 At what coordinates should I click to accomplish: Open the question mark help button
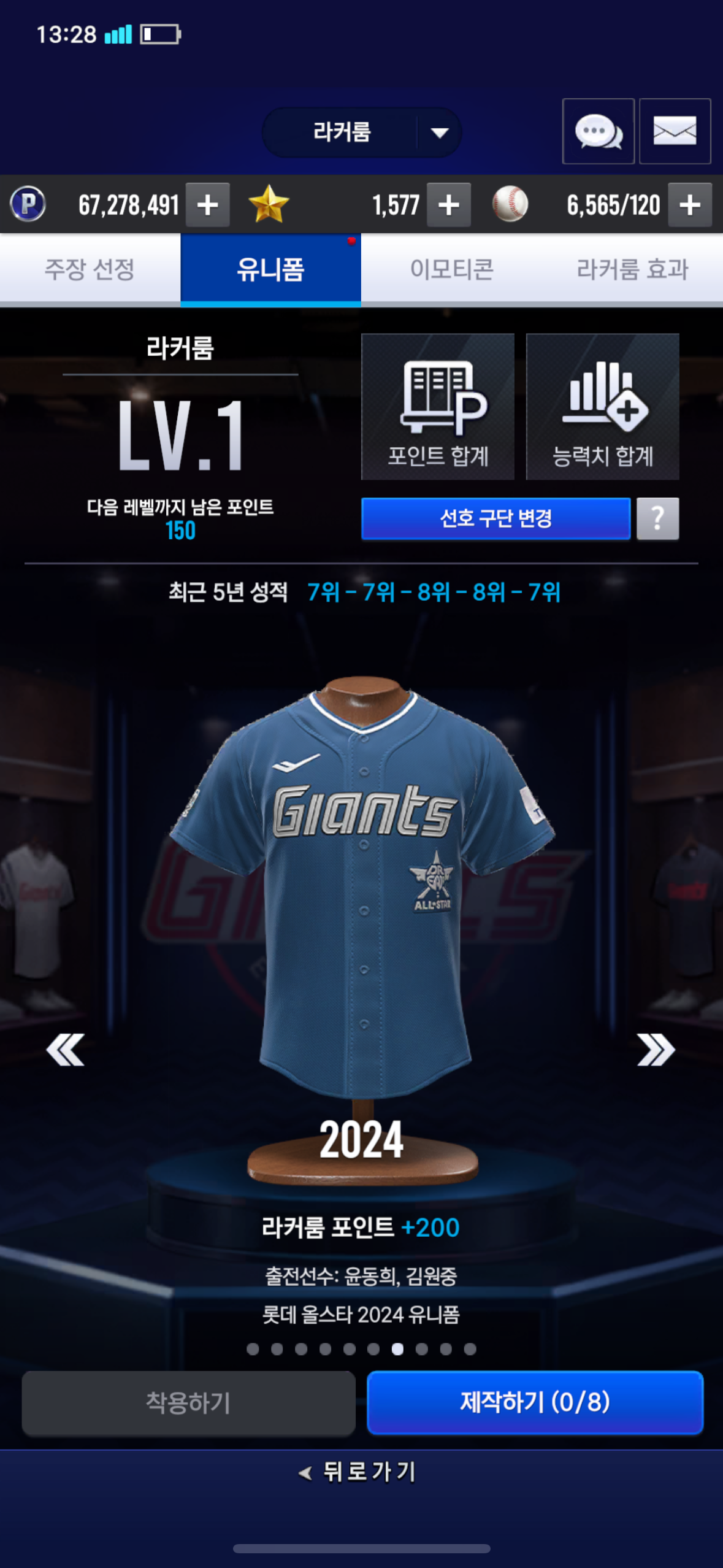pyautogui.click(x=657, y=519)
